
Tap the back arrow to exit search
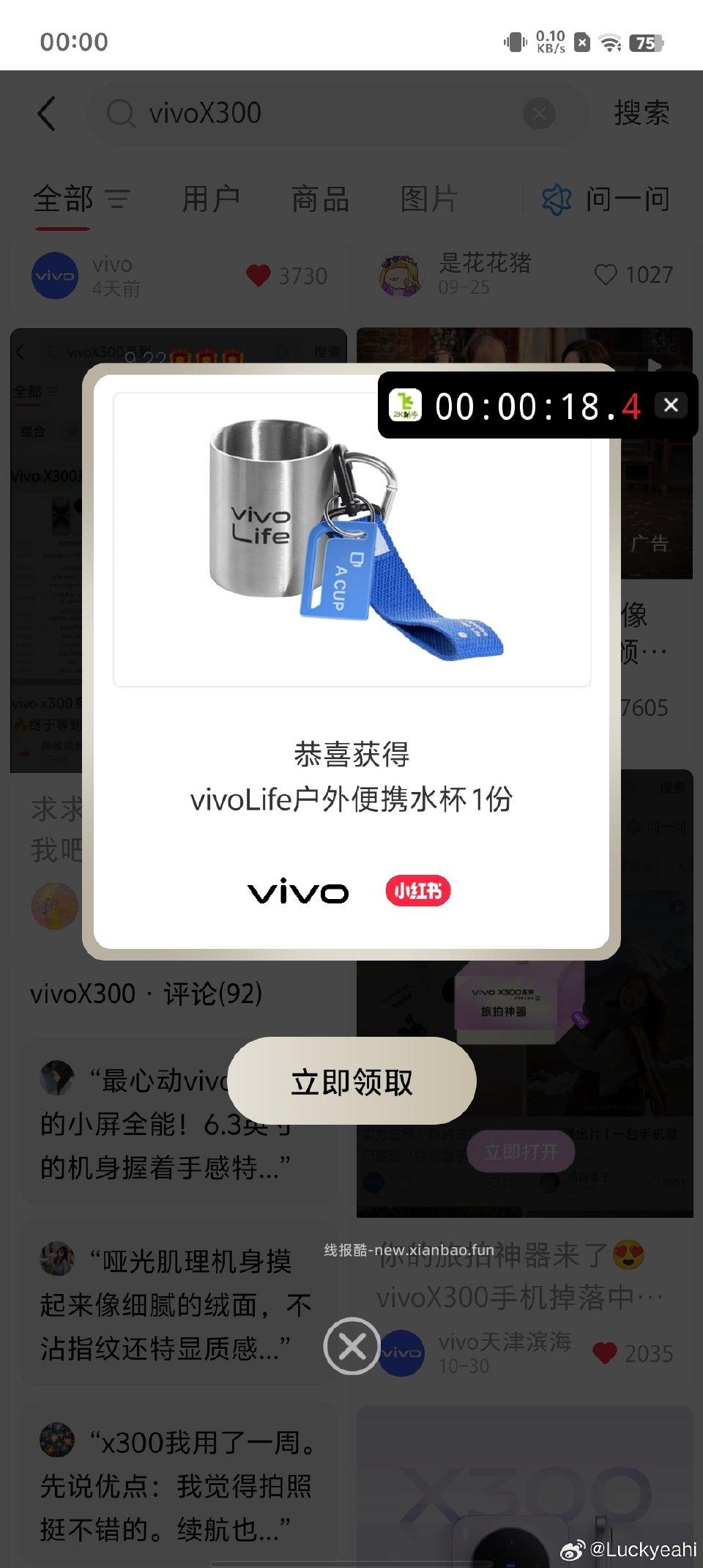47,114
